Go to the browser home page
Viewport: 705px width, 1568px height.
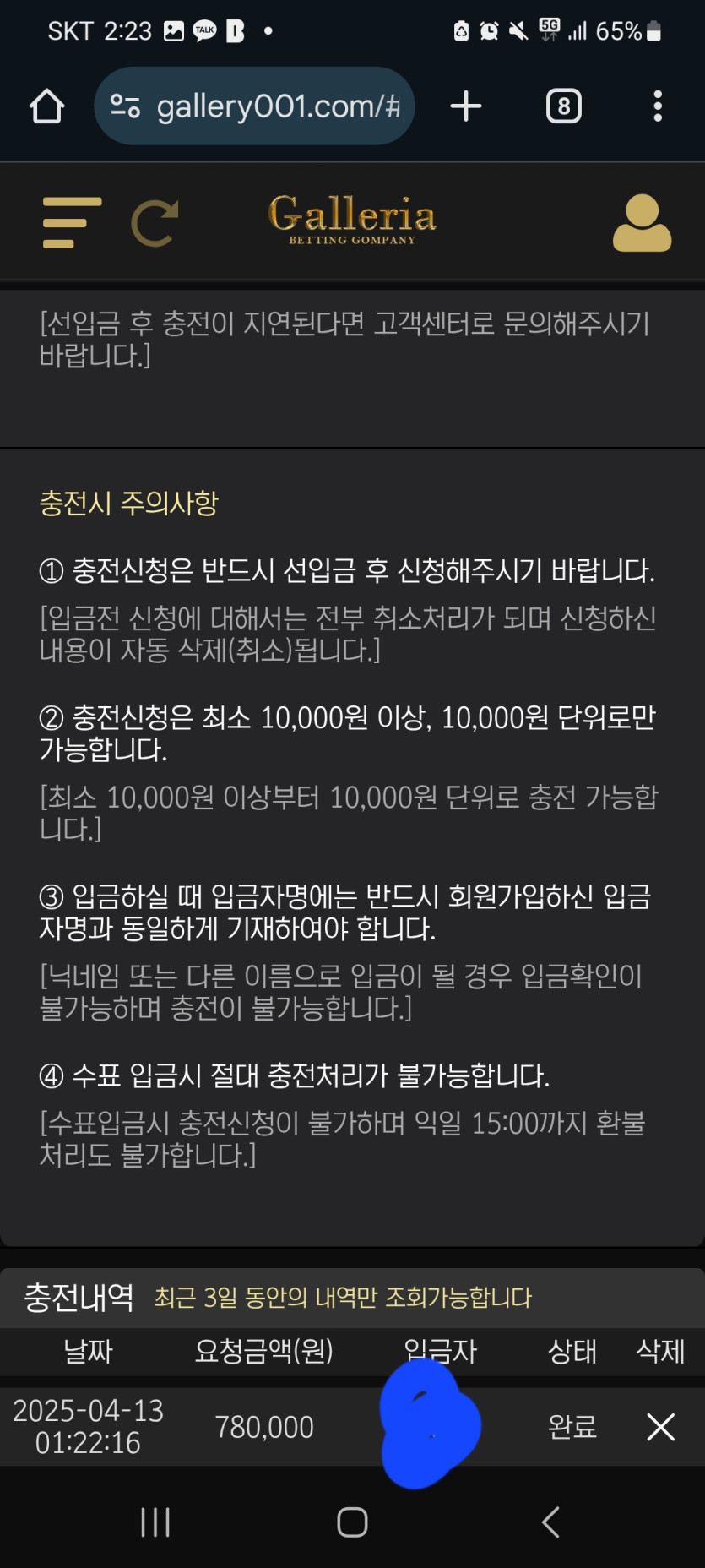click(x=47, y=106)
